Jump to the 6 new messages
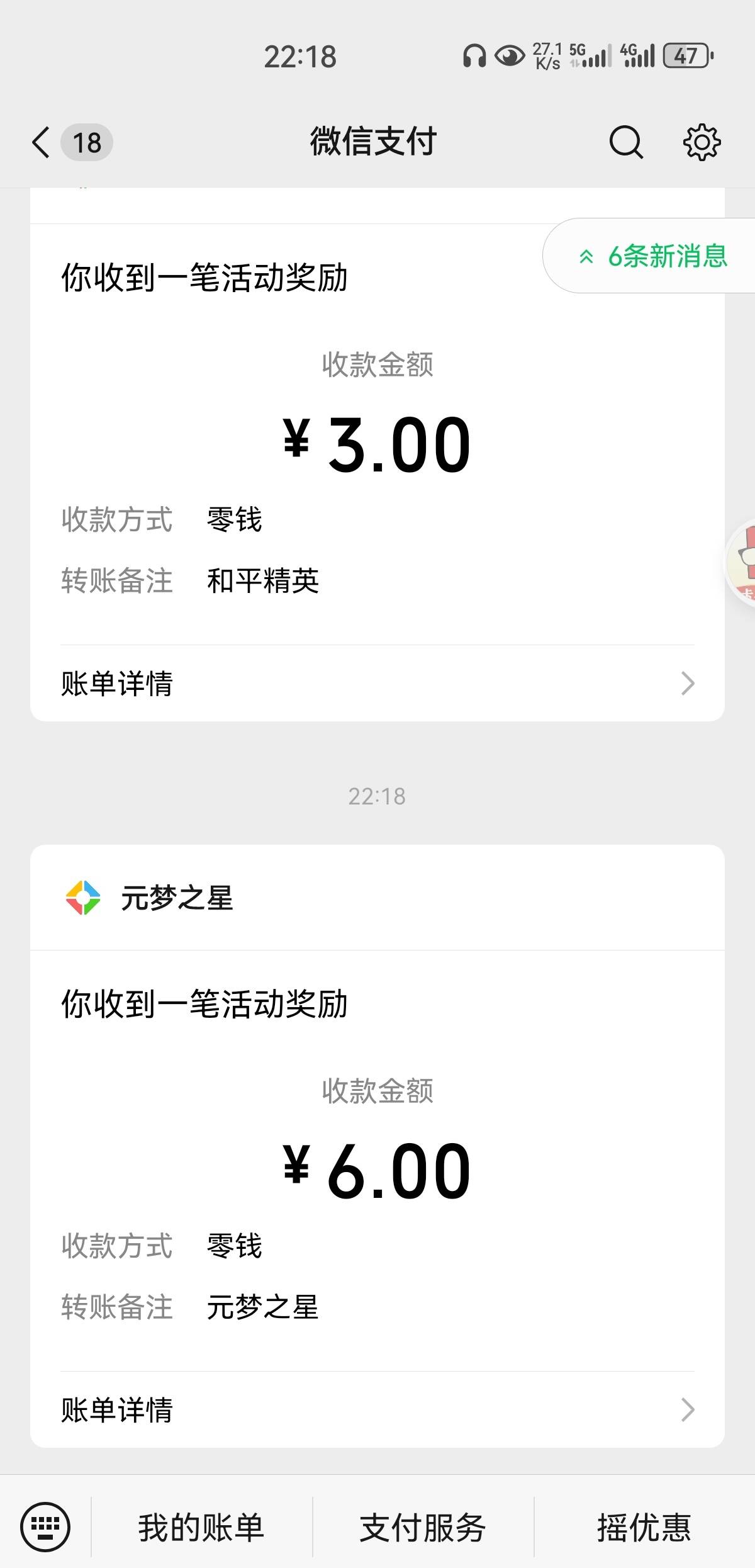This screenshot has height=1568, width=755. tap(653, 256)
